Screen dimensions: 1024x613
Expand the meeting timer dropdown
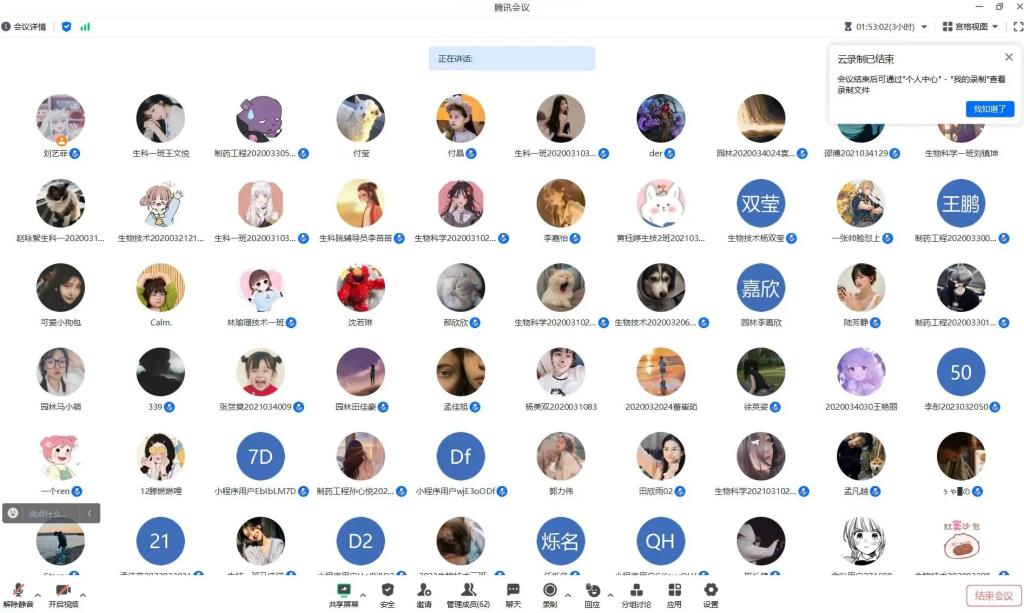point(924,27)
